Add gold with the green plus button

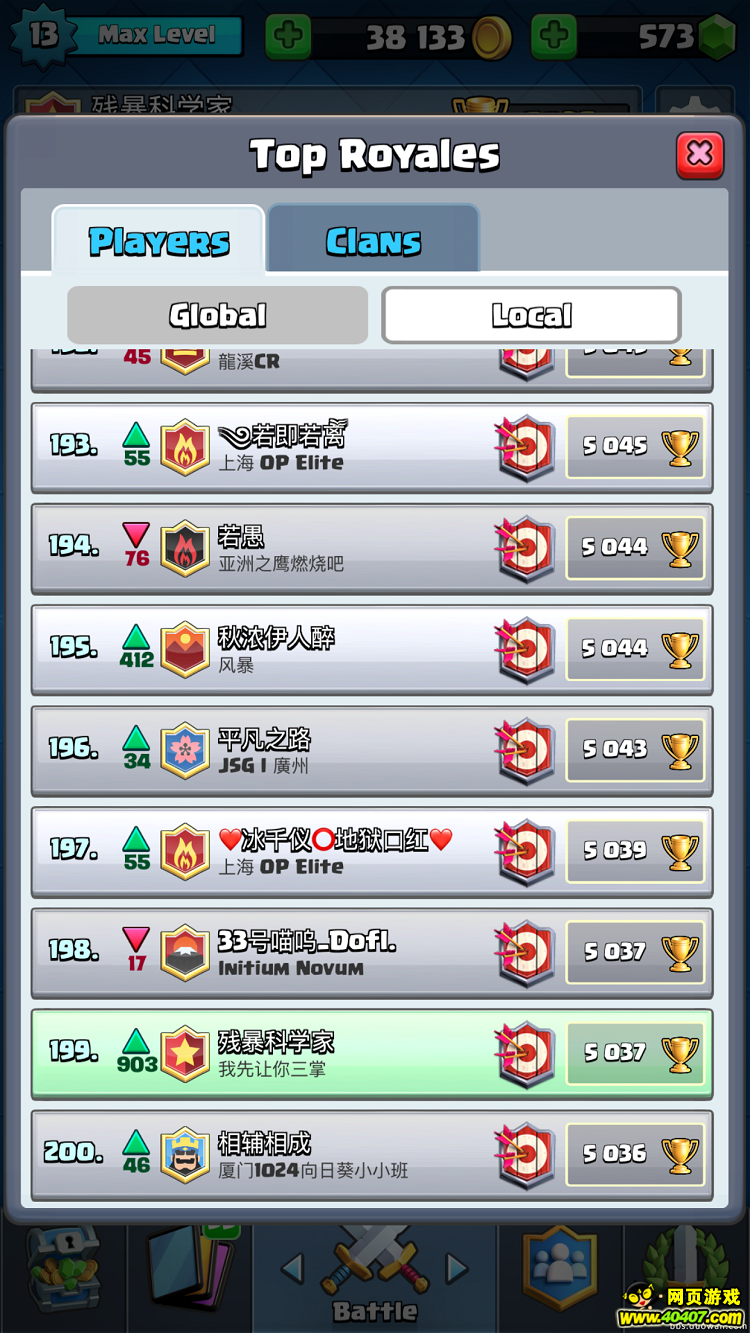pos(288,38)
